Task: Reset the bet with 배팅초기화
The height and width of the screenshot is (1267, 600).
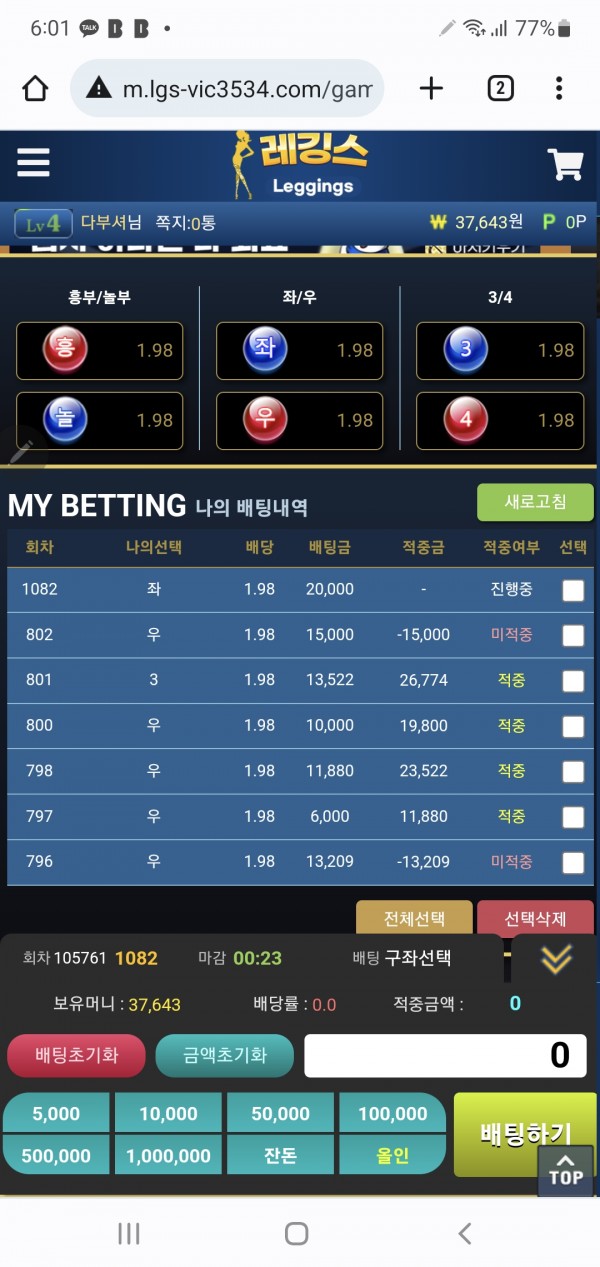Action: click(x=77, y=1055)
